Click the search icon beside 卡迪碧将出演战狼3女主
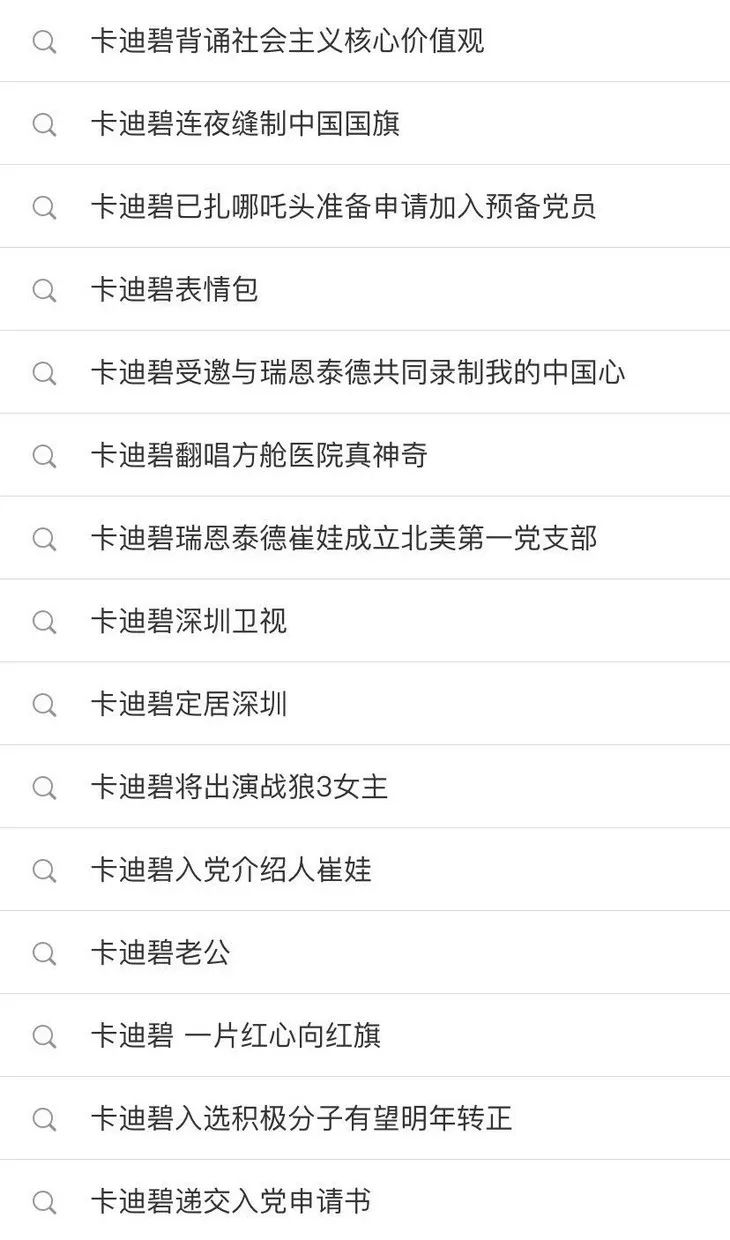This screenshot has width=730, height=1240. [43, 787]
